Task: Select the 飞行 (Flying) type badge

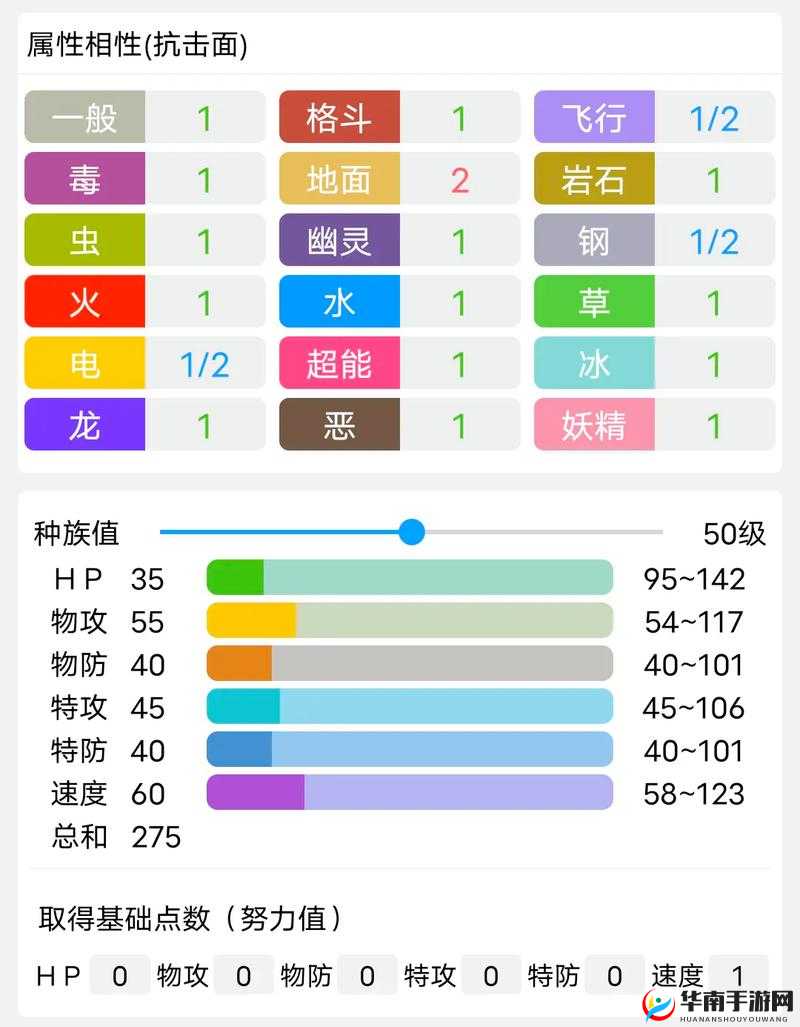Action: pos(594,118)
